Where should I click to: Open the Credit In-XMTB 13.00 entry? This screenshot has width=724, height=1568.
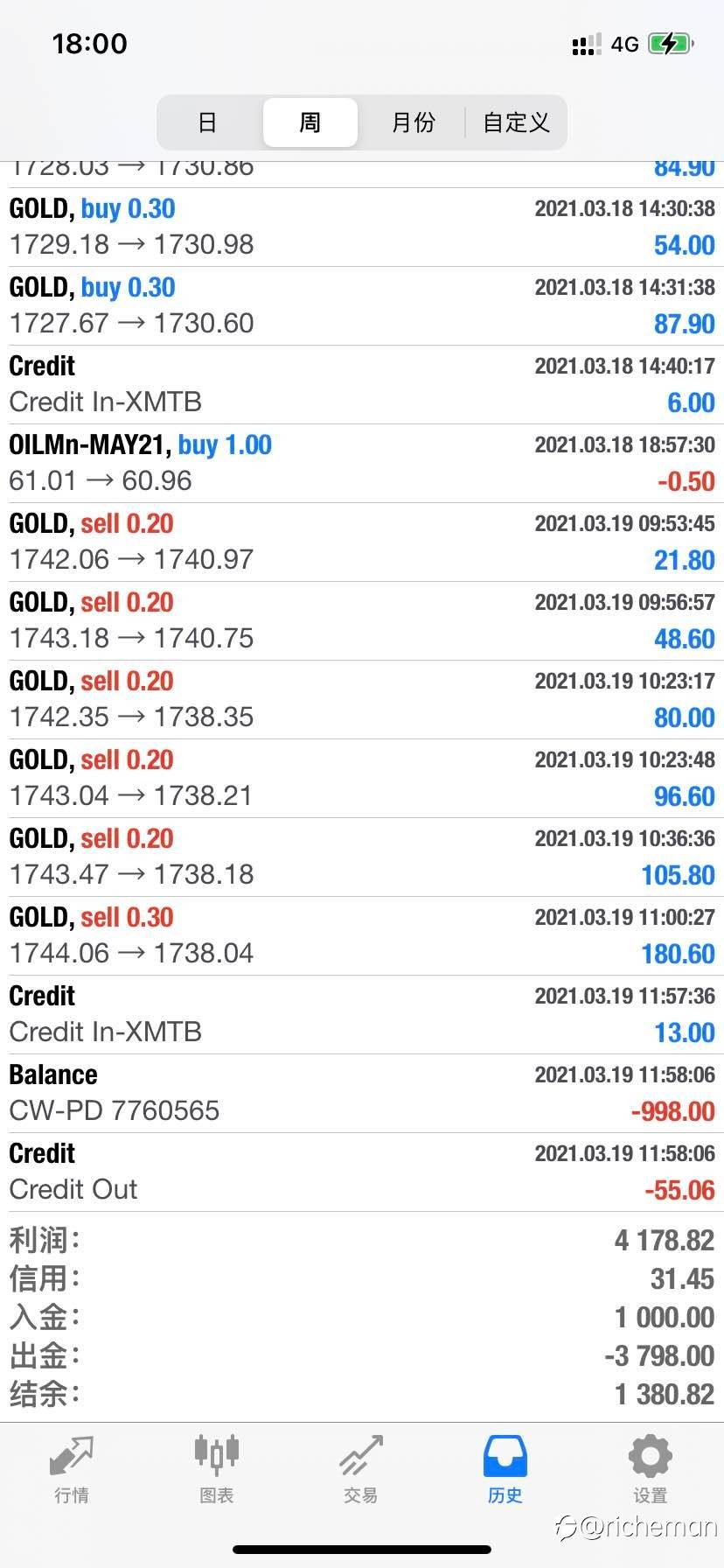coord(362,1014)
